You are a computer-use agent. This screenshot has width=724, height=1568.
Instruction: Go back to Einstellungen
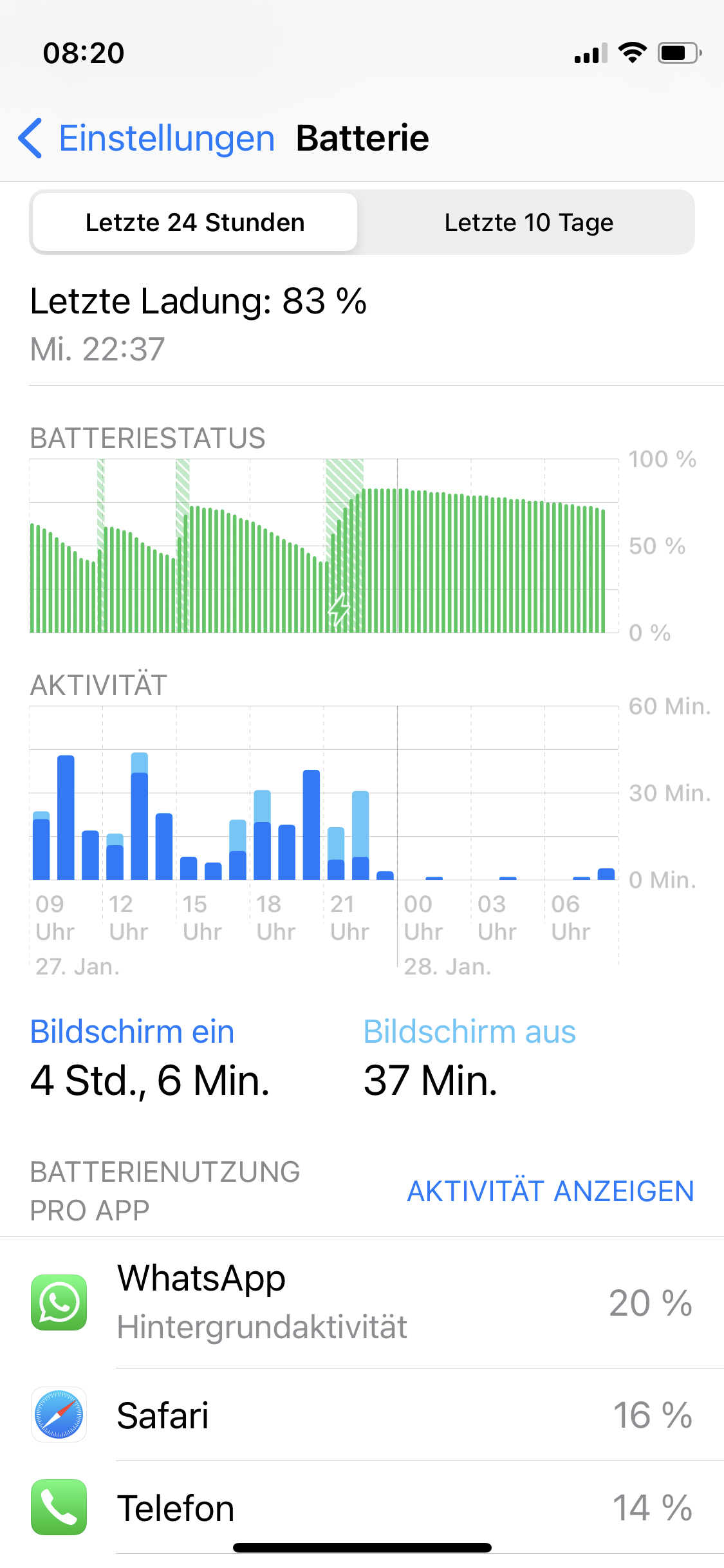[x=147, y=138]
